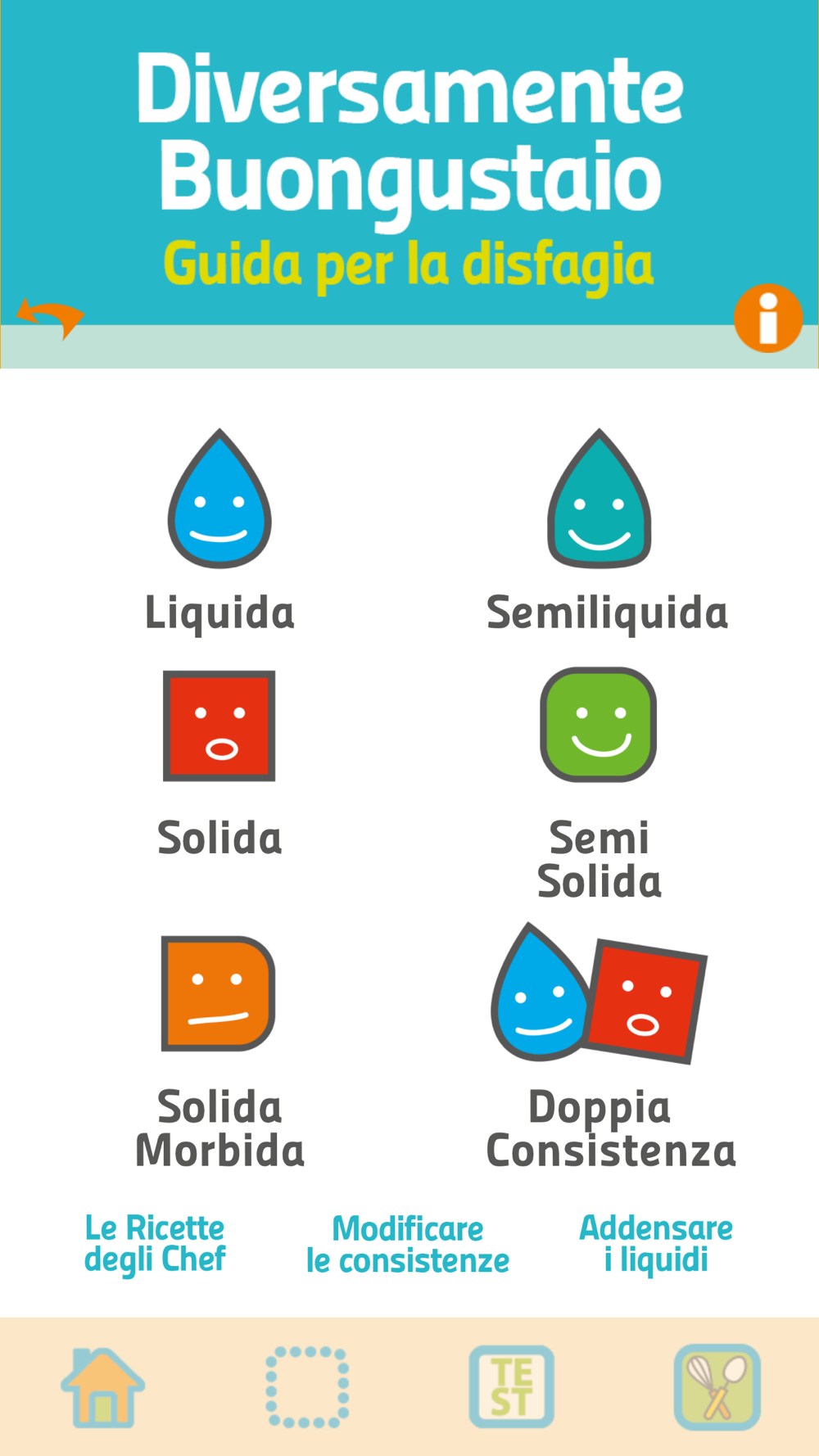Open Semi Solida green icon
Image resolution: width=819 pixels, height=1456 pixels.
599,725
